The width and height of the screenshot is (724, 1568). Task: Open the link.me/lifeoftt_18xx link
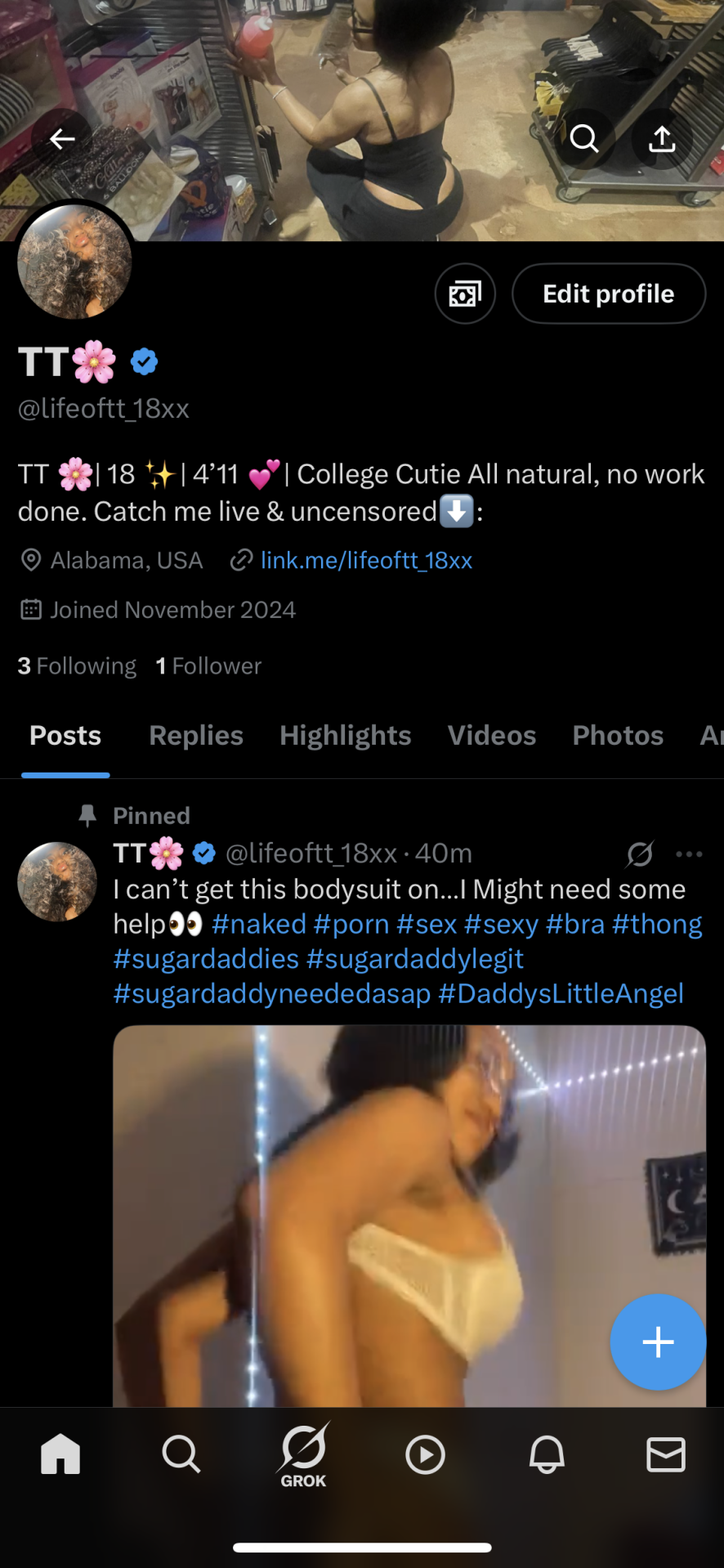[x=366, y=561]
